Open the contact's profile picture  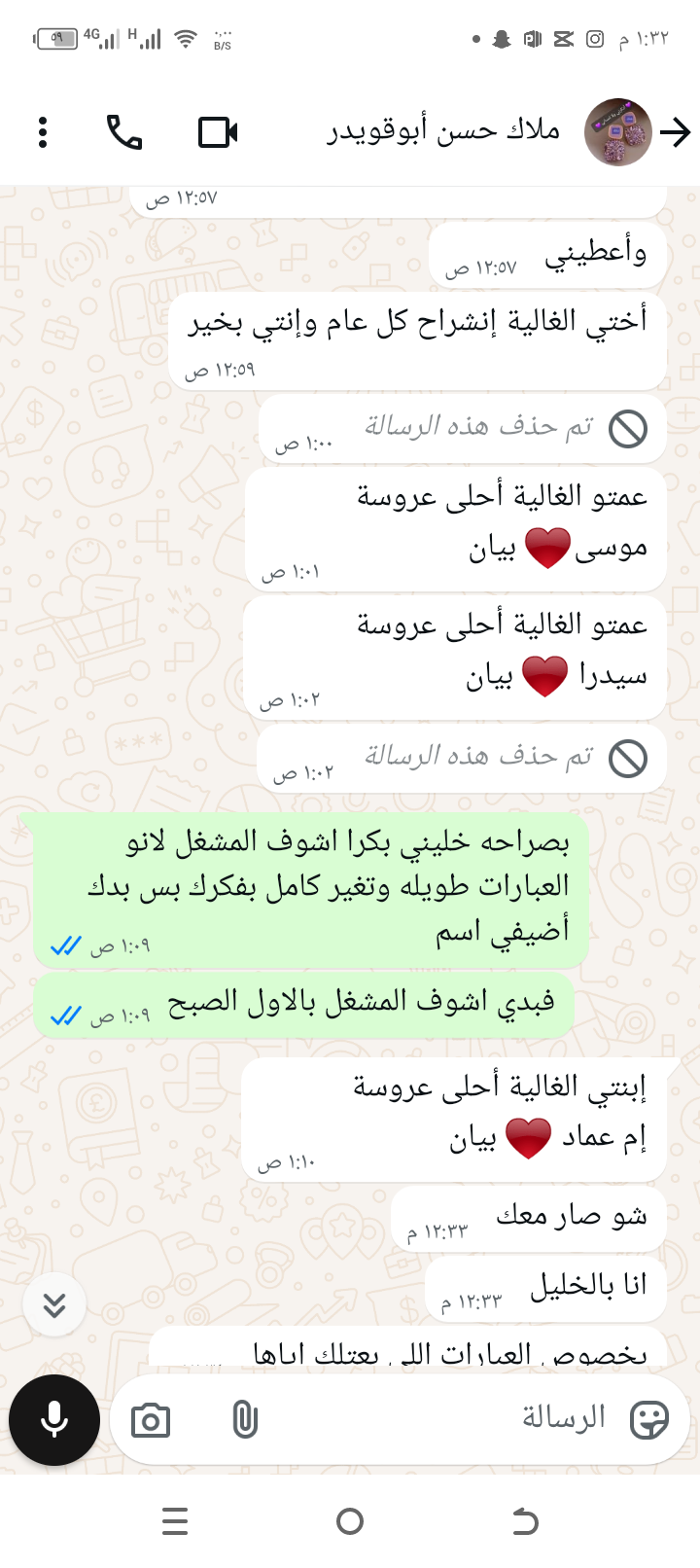click(x=616, y=132)
